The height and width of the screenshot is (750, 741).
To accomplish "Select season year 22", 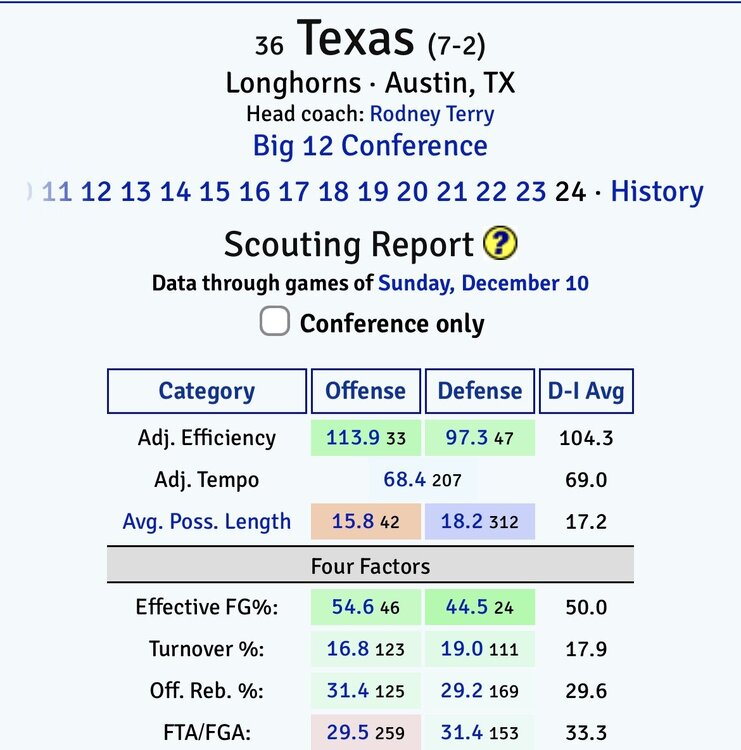I will (x=491, y=191).
